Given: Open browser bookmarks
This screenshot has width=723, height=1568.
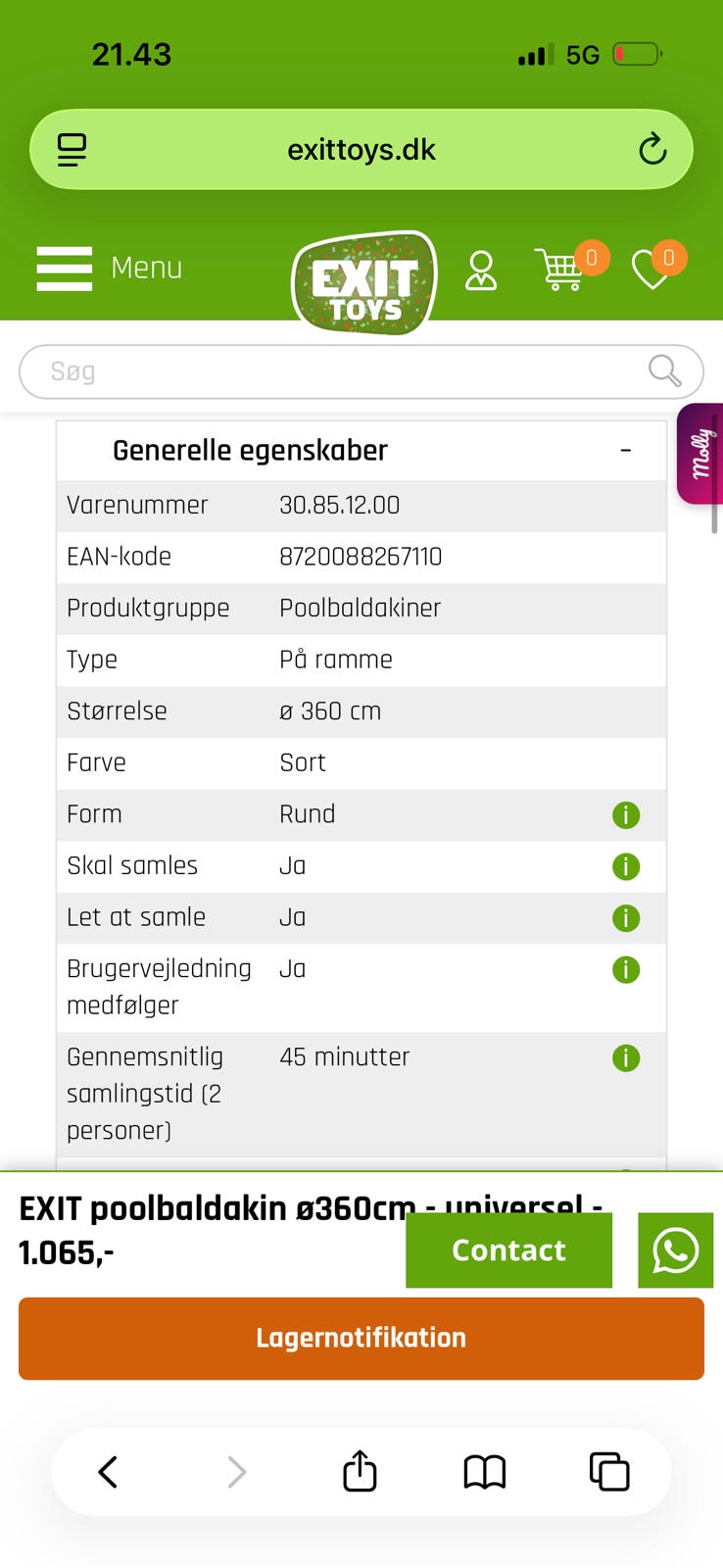Looking at the screenshot, I should pyautogui.click(x=485, y=1472).
